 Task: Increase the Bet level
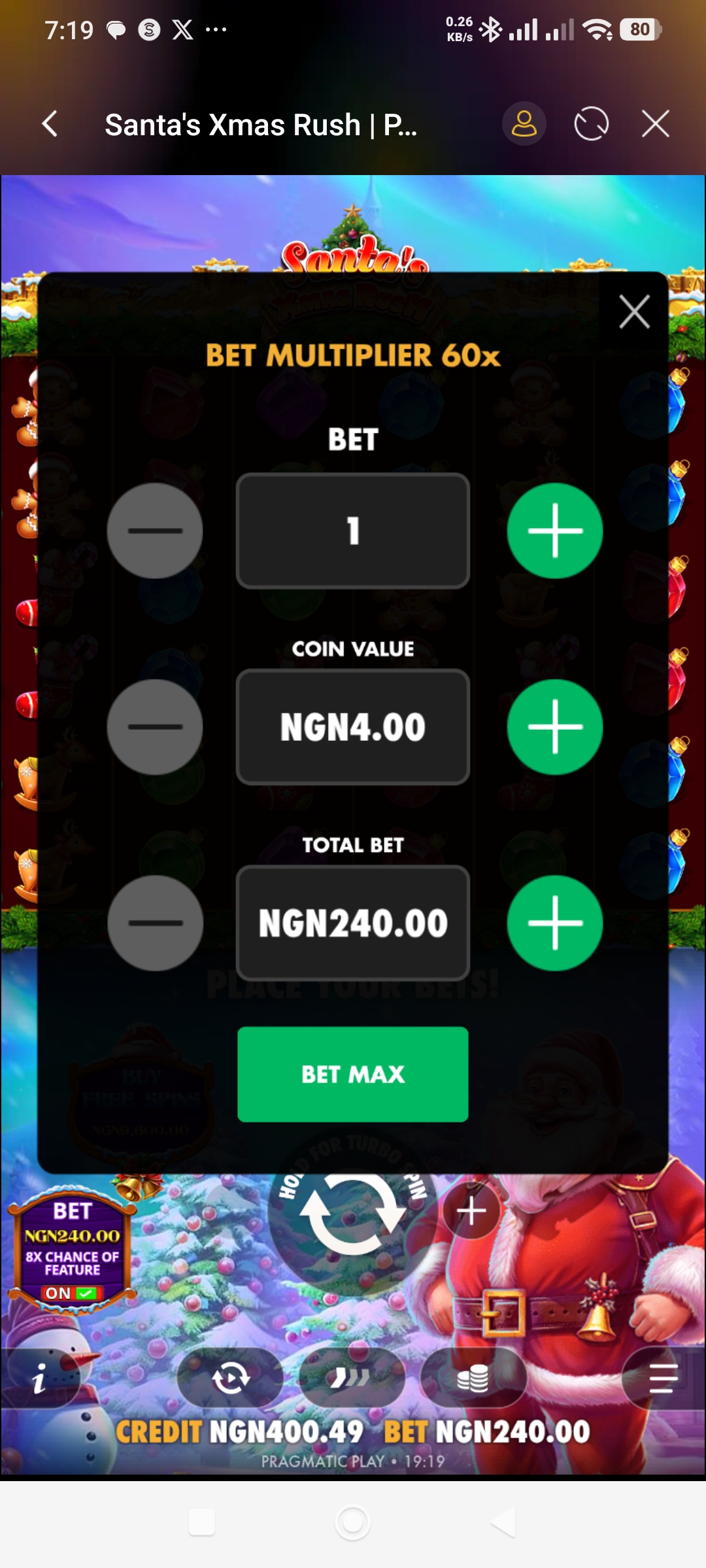click(x=555, y=531)
